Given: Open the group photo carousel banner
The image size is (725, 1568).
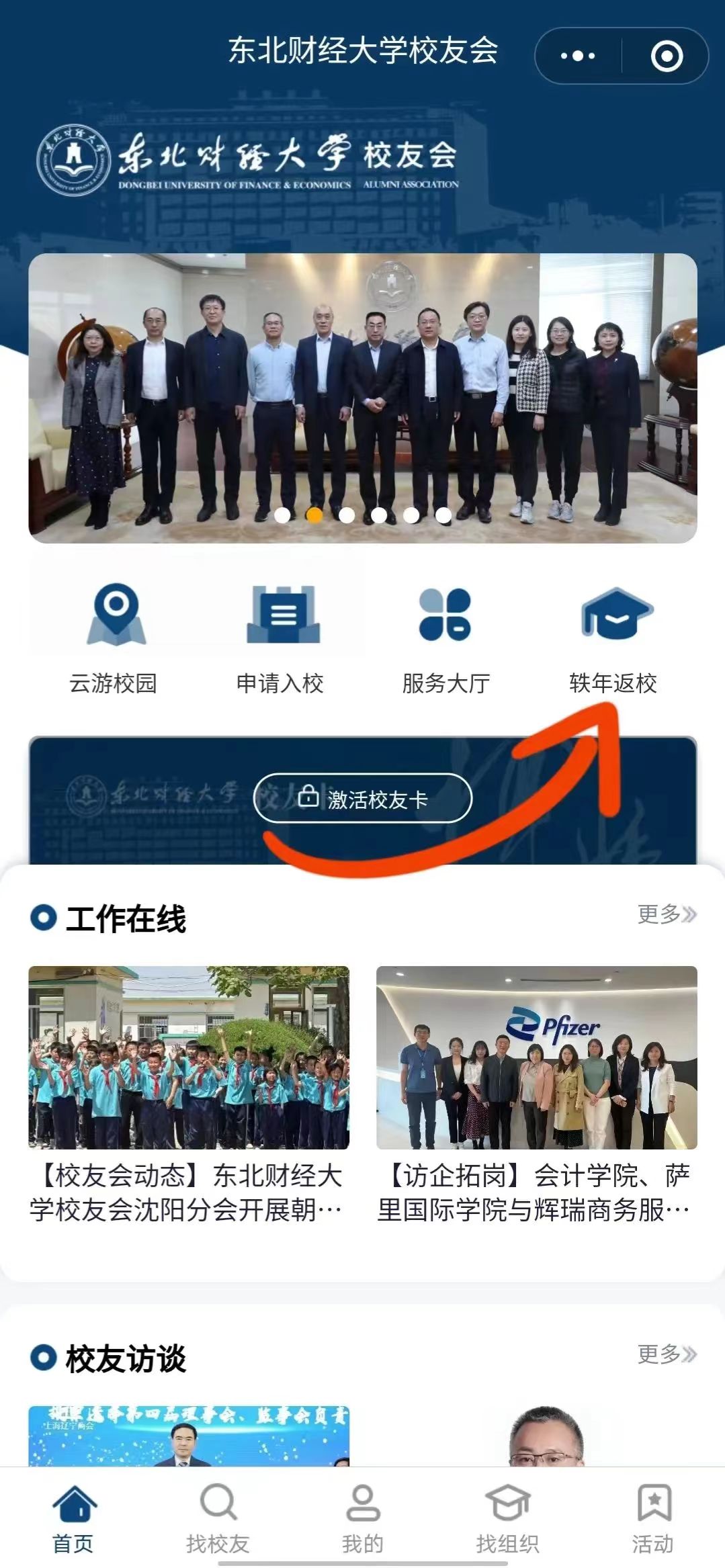Looking at the screenshot, I should point(362,398).
